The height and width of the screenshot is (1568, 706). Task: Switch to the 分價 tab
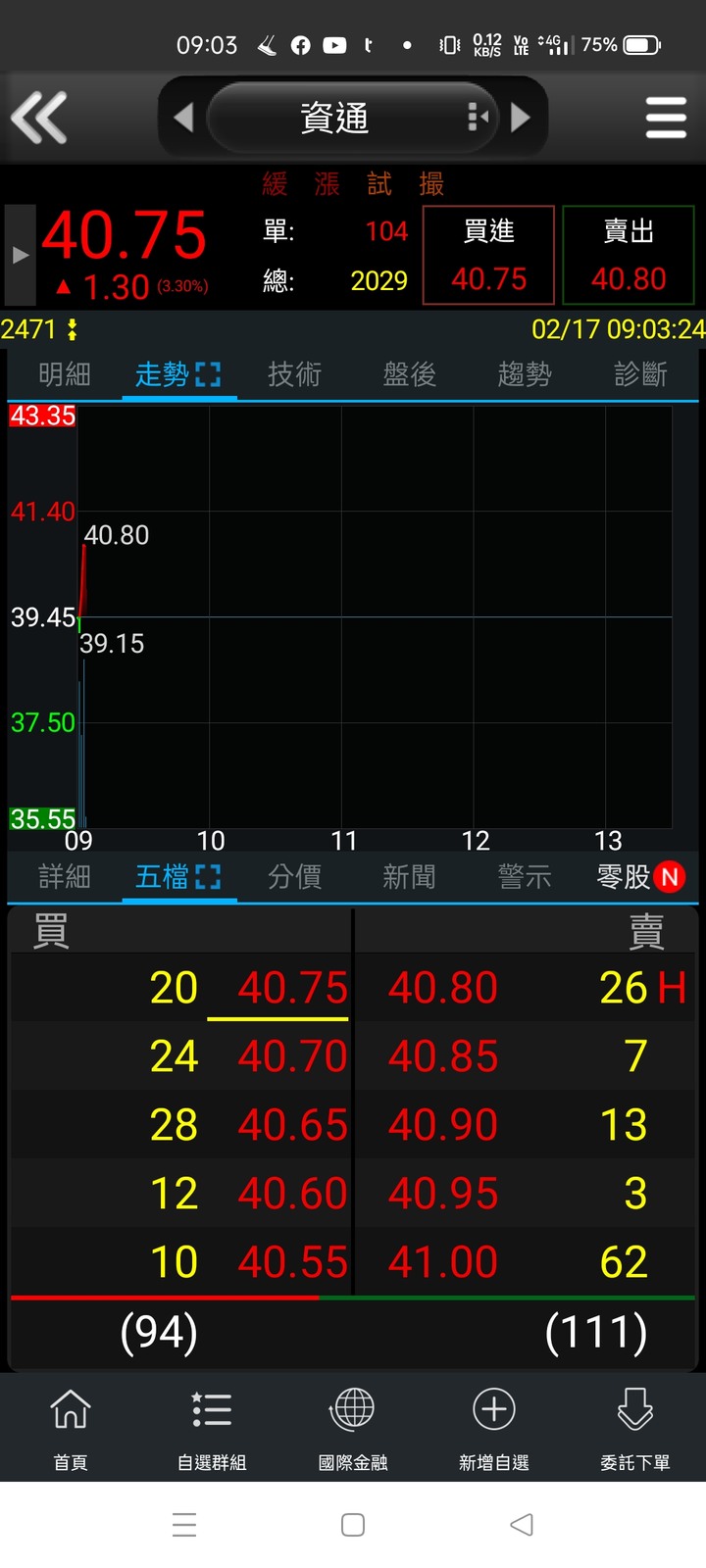[x=294, y=876]
